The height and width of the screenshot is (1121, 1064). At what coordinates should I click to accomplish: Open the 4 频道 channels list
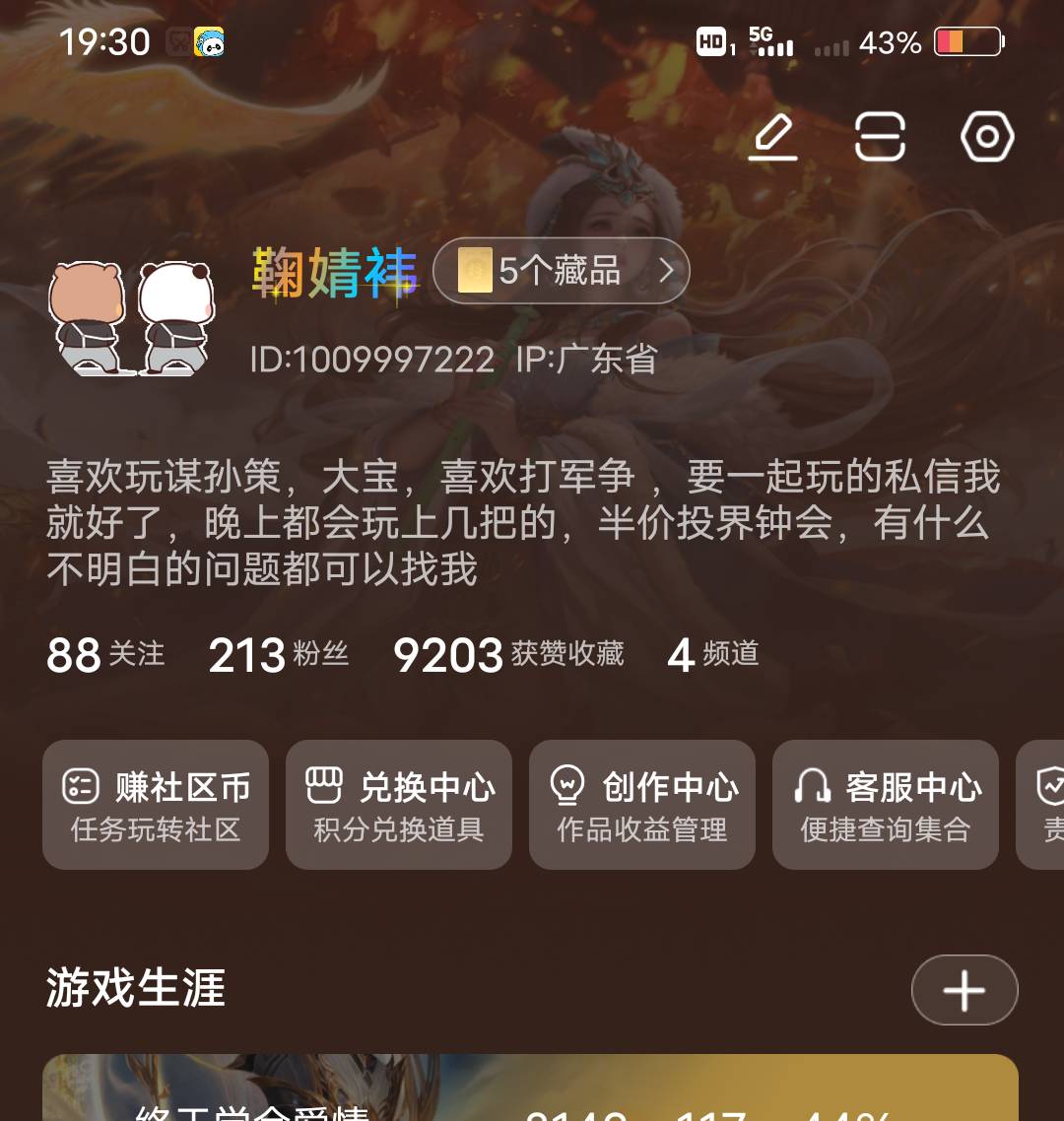pyautogui.click(x=713, y=654)
